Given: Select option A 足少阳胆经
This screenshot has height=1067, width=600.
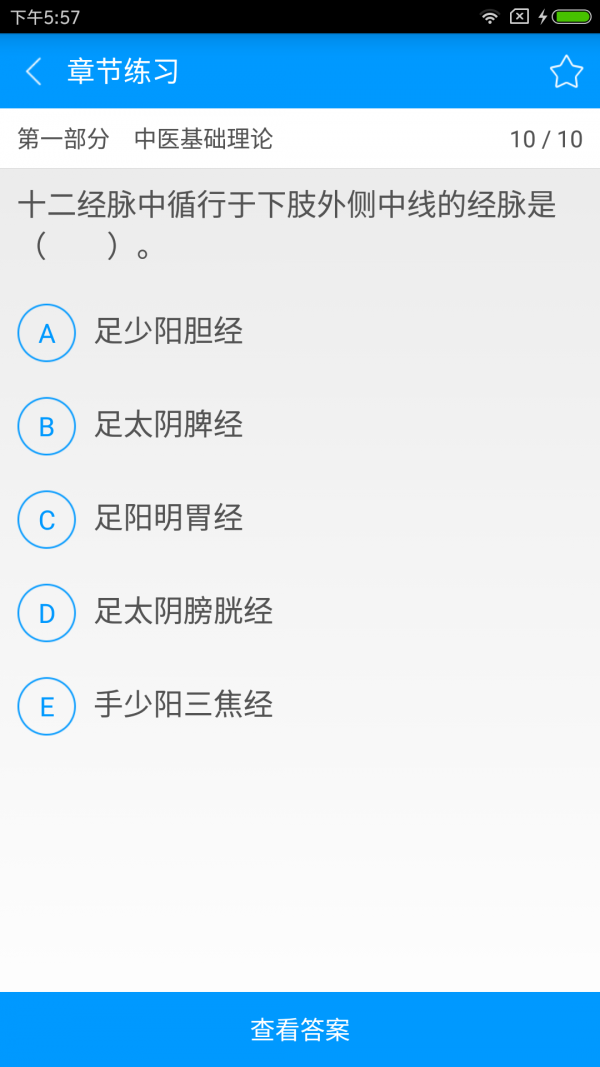Looking at the screenshot, I should (x=47, y=333).
